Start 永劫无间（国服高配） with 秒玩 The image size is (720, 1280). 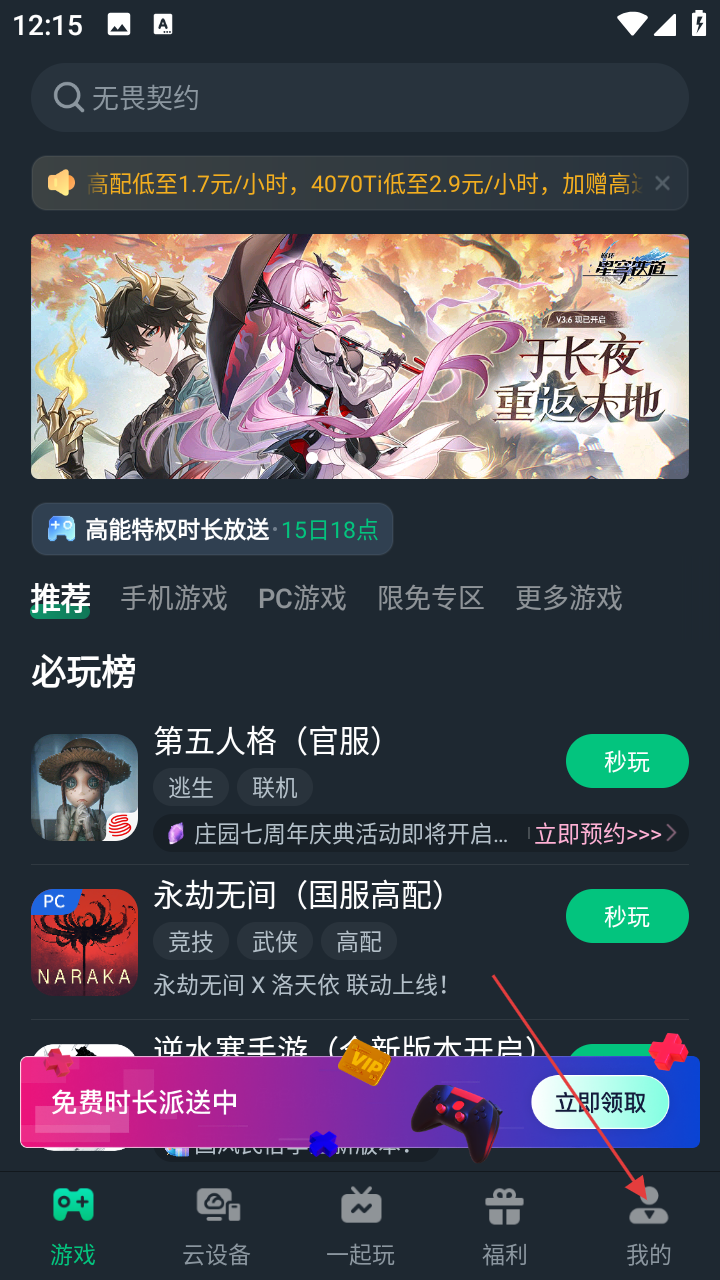[x=627, y=916]
